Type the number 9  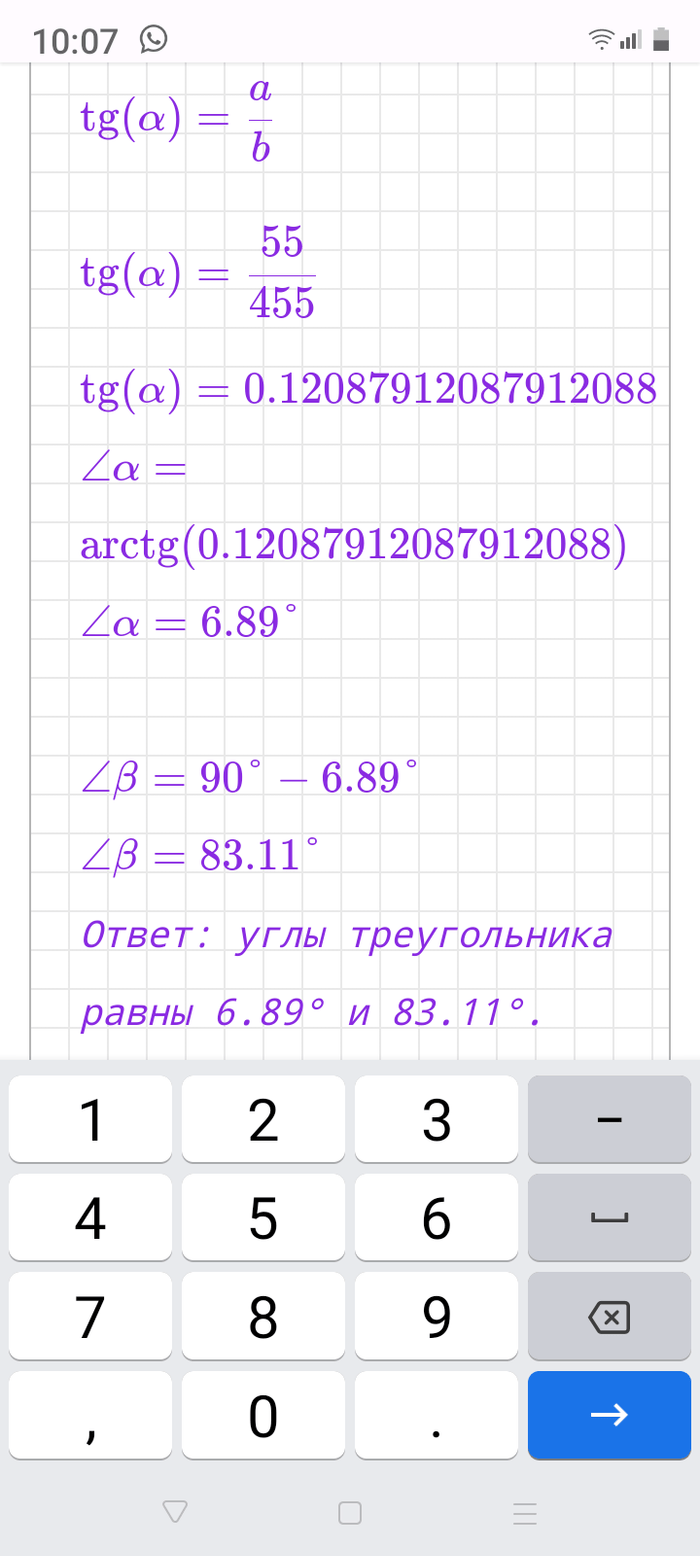pos(436,1316)
